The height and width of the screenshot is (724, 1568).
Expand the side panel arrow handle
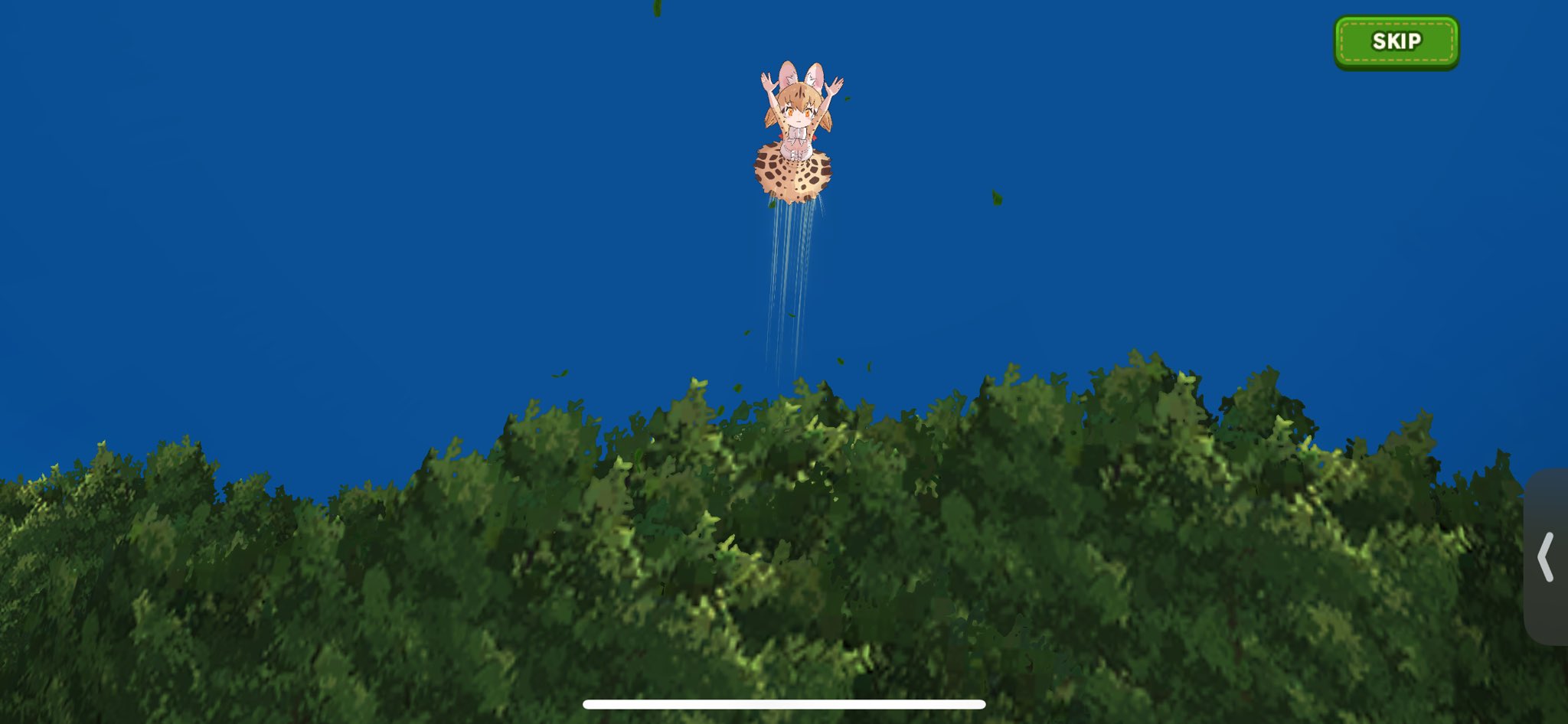(x=1546, y=556)
